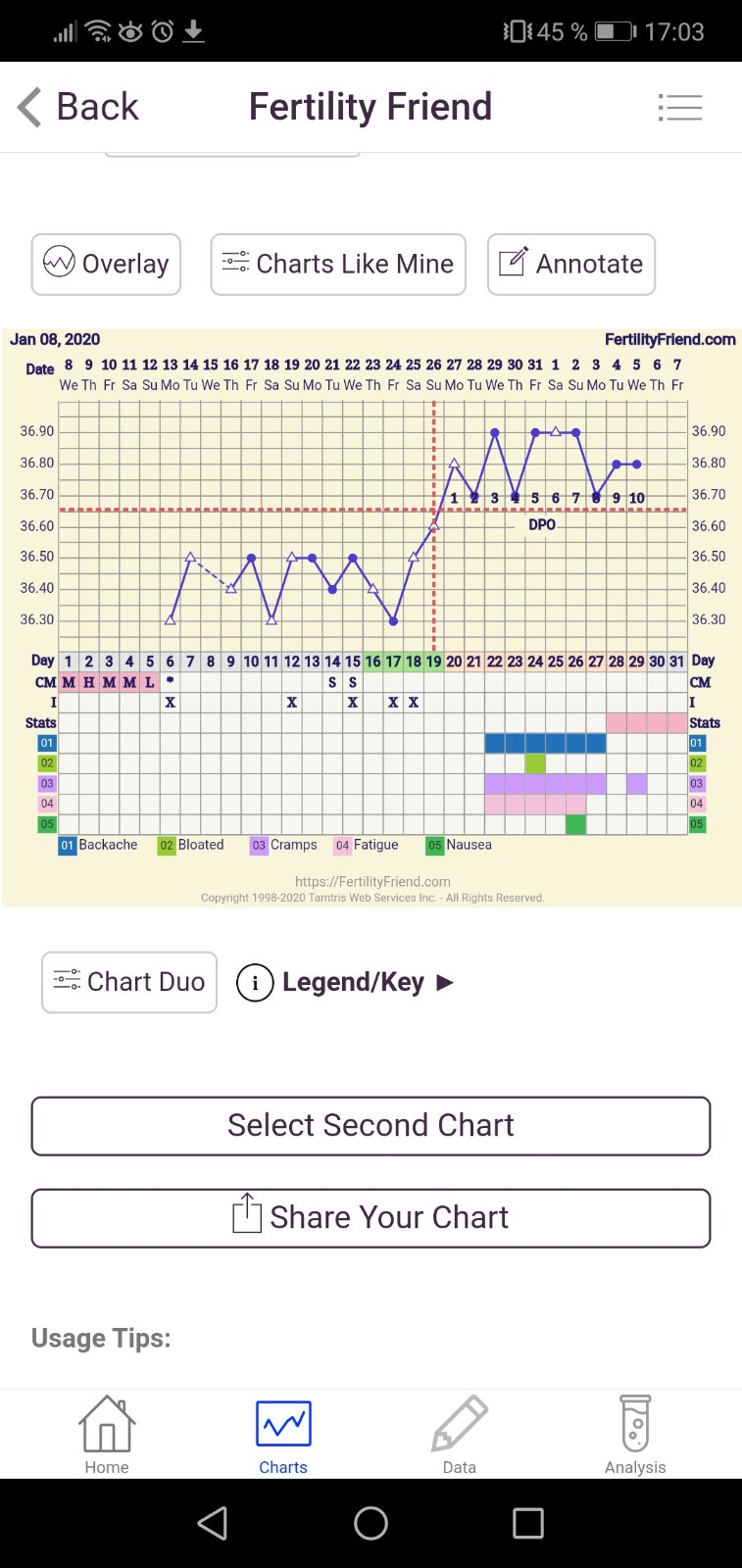Open the Chart Duo option
The width and height of the screenshot is (742, 1568).
pos(129,982)
